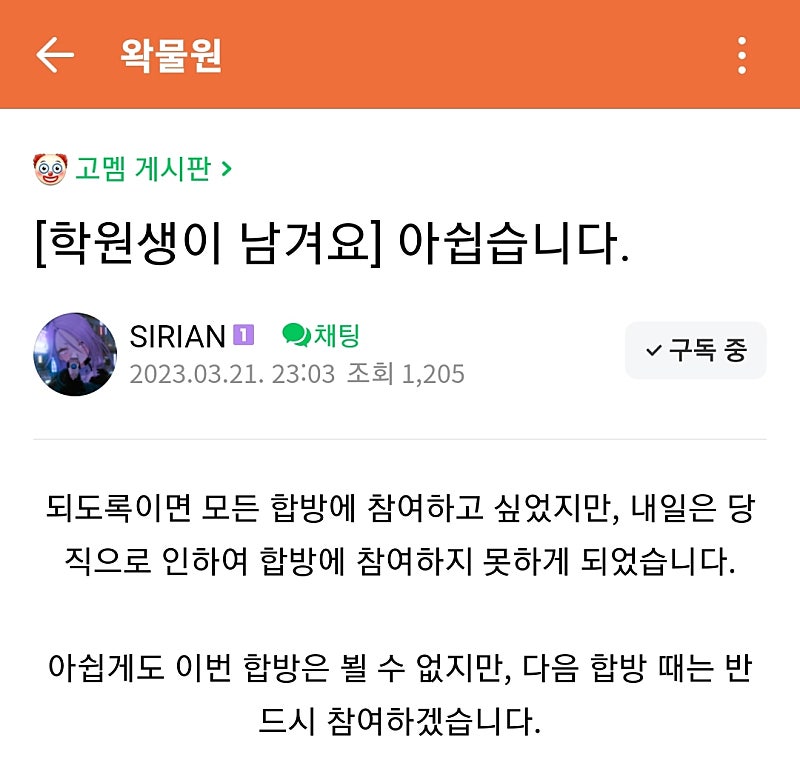
Task: Start a 채팅 with SIRIAN
Action: tap(321, 335)
